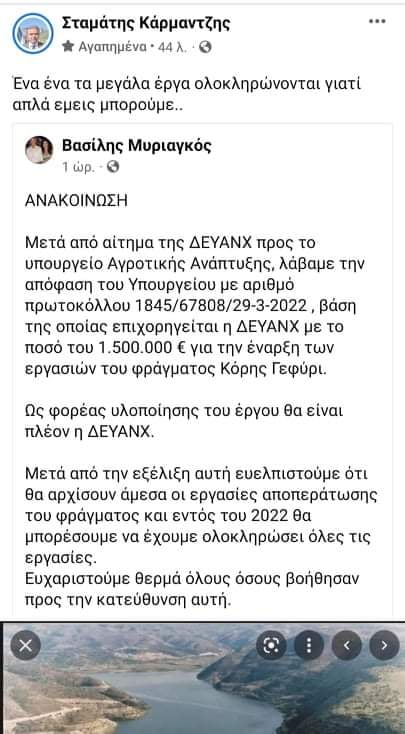Go to next photo arrow

tap(384, 646)
